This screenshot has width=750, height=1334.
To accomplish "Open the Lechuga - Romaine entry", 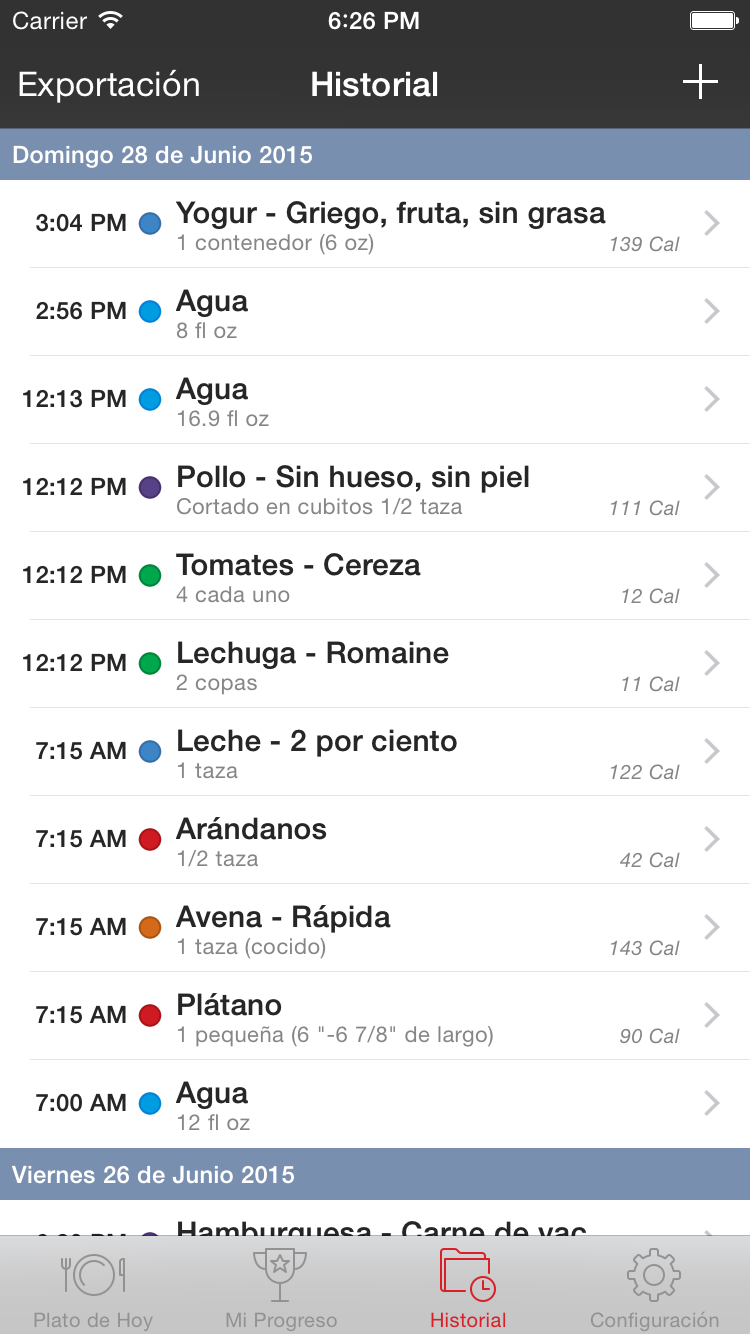I will tap(375, 664).
